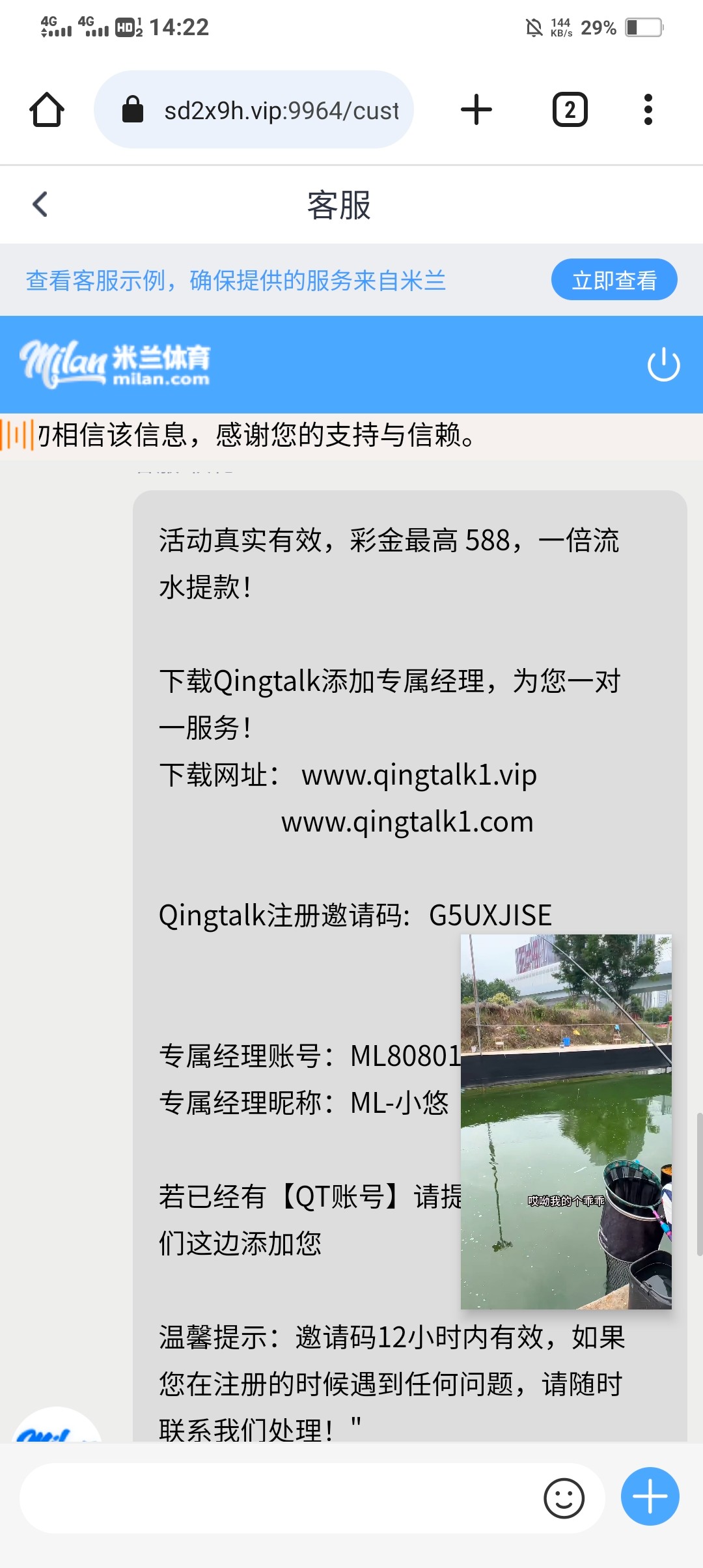Open a new browser tab

pyautogui.click(x=476, y=109)
